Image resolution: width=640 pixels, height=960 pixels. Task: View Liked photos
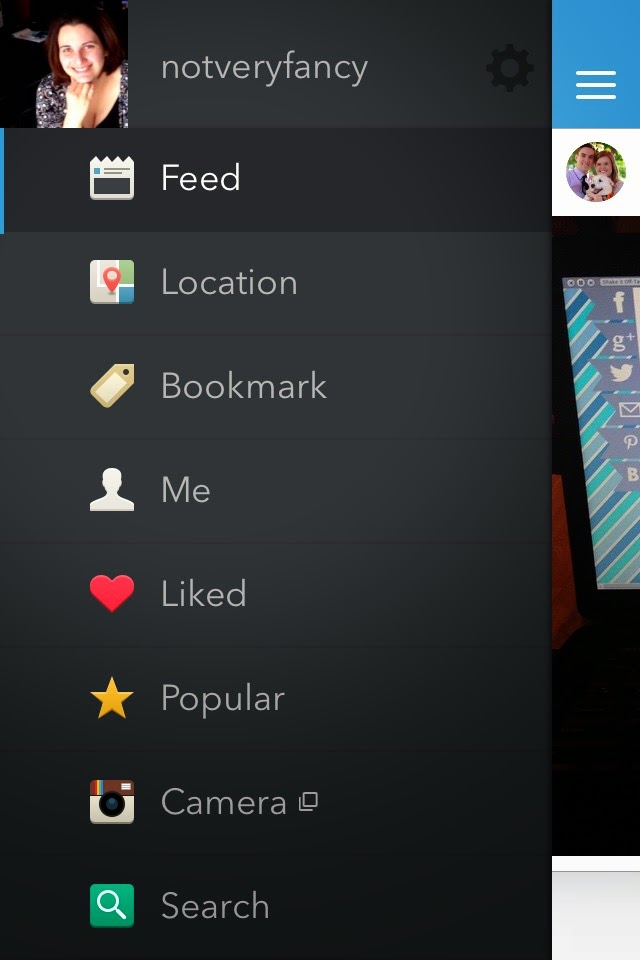[x=276, y=595]
